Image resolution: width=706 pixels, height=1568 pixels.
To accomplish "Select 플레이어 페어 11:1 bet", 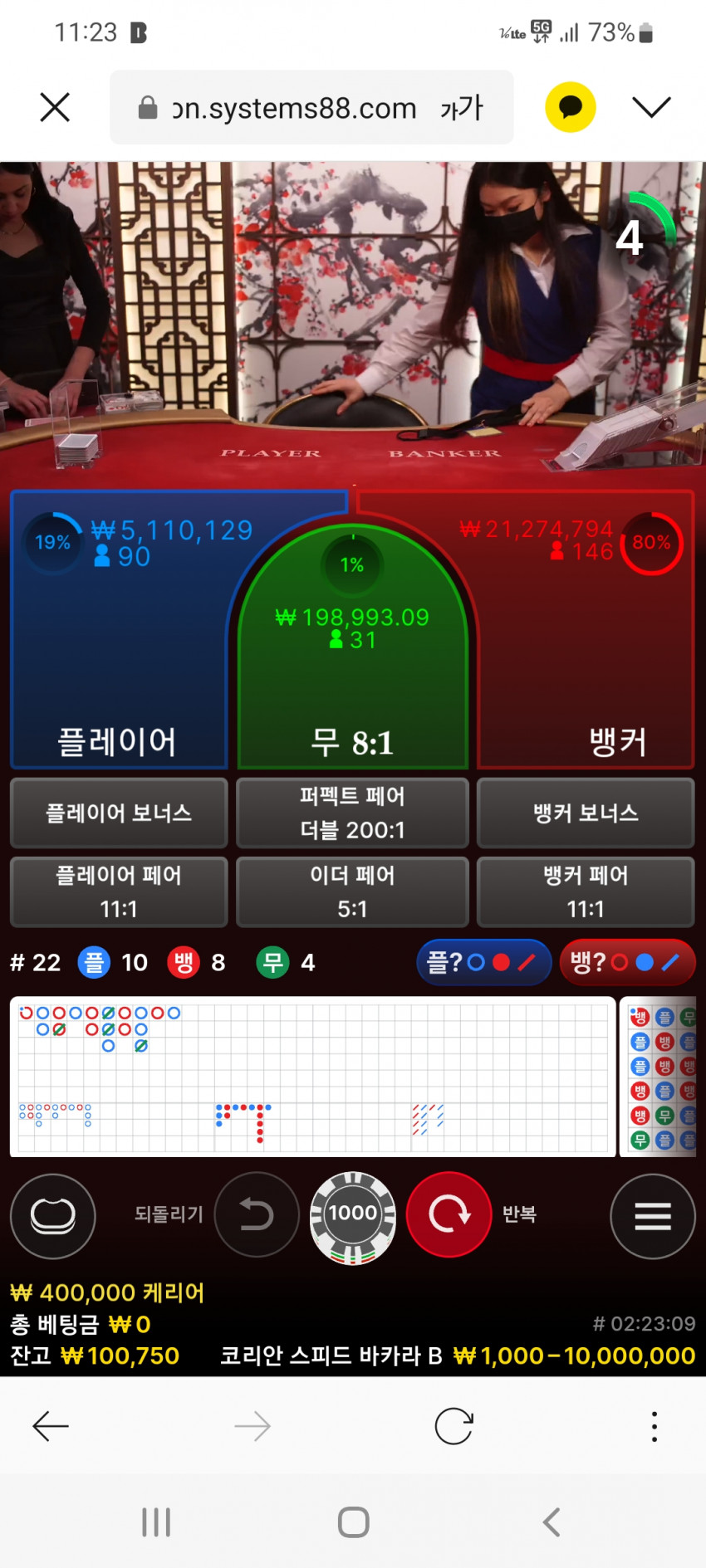I will click(x=119, y=891).
